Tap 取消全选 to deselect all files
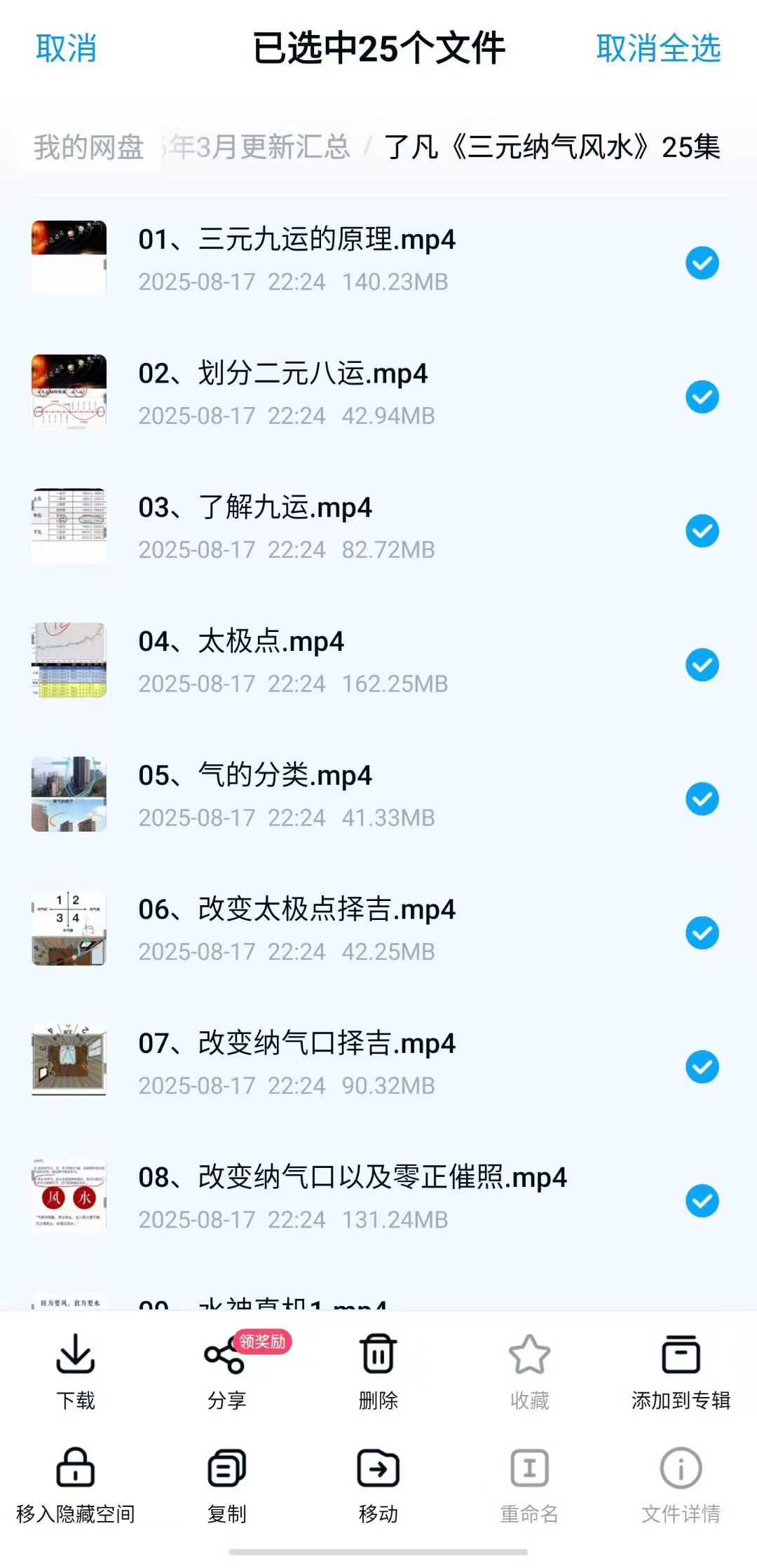The image size is (757, 1568). [x=658, y=49]
